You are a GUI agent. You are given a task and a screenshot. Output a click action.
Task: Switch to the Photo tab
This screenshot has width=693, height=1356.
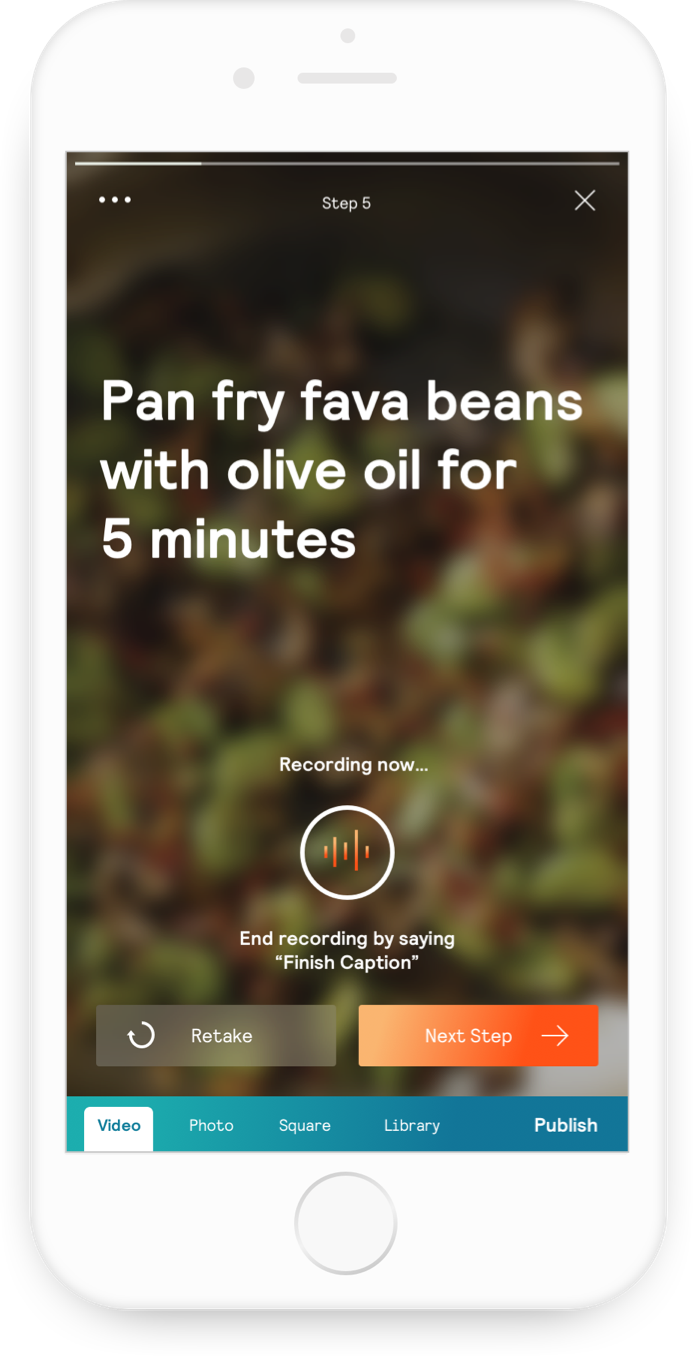point(211,1126)
